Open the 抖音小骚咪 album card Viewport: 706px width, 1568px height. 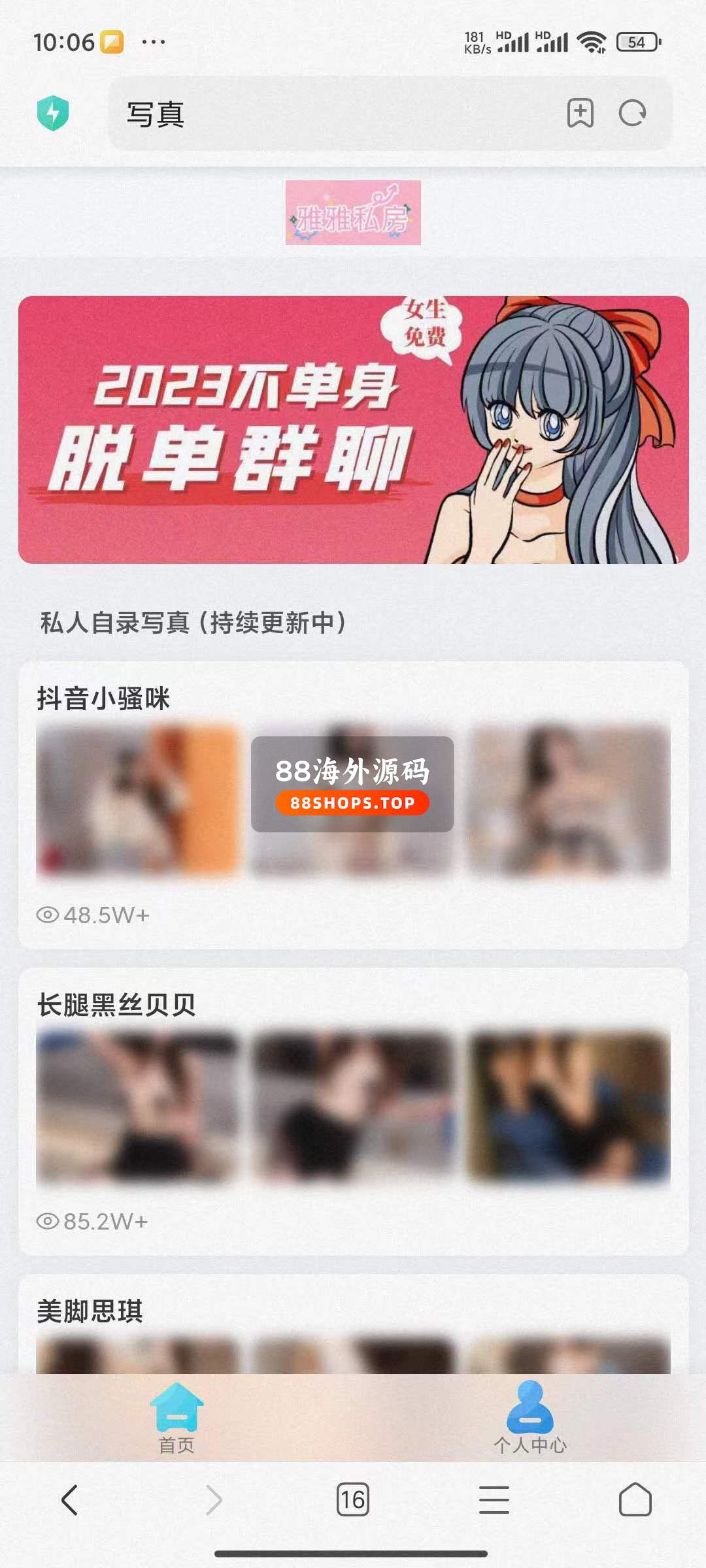pos(353,804)
